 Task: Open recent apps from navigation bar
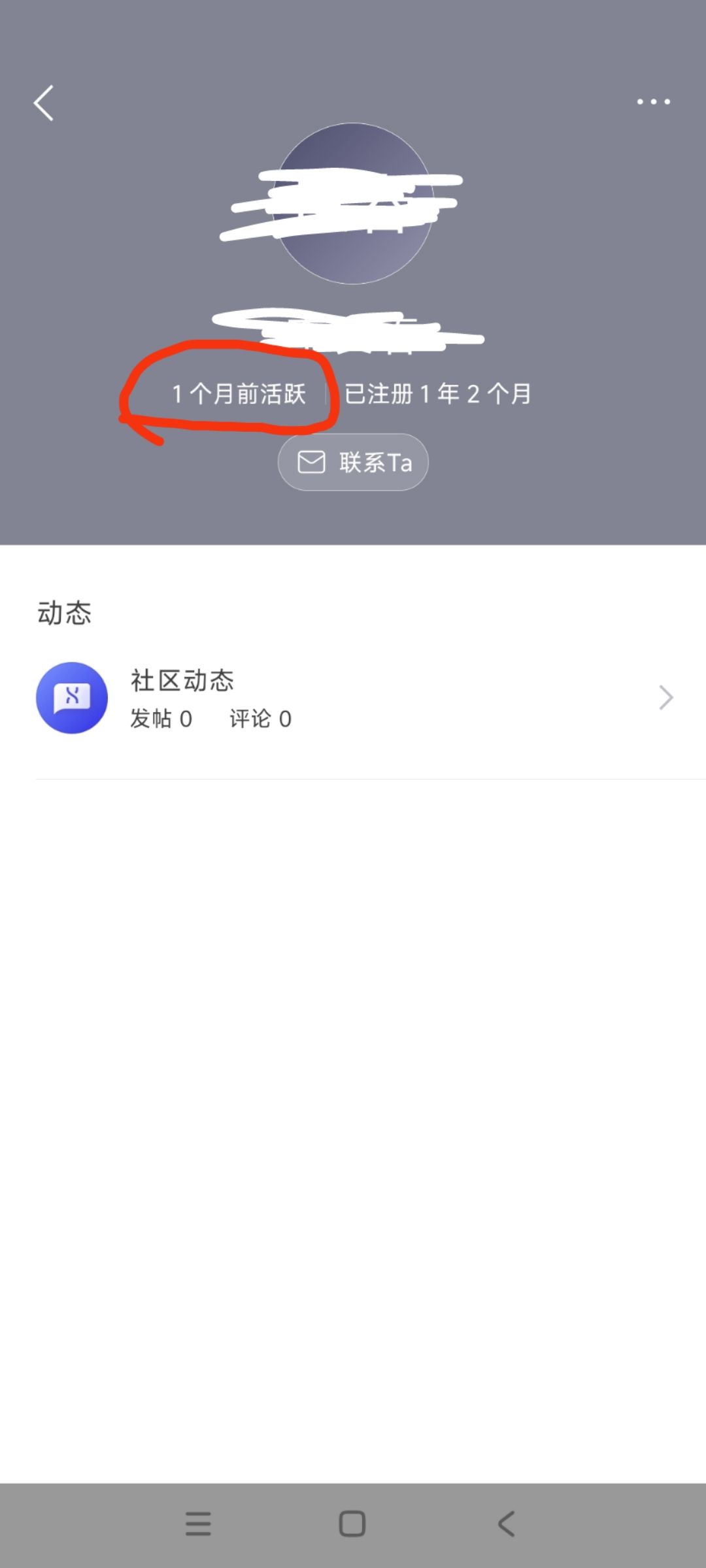click(198, 1524)
